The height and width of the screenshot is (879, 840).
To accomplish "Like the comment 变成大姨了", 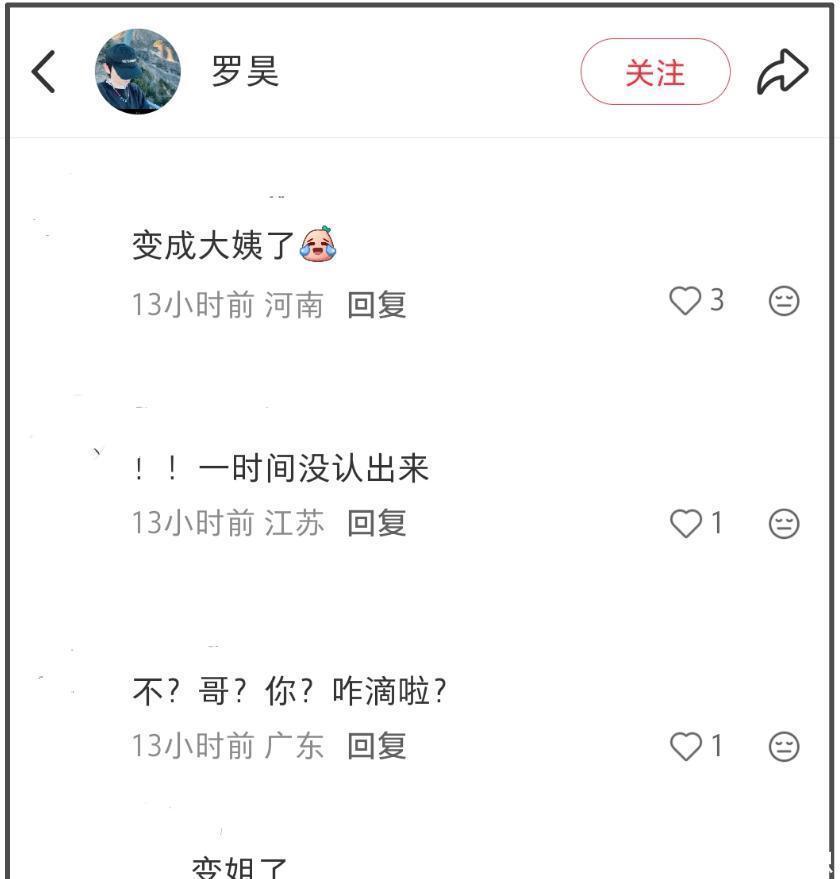I will click(x=685, y=300).
